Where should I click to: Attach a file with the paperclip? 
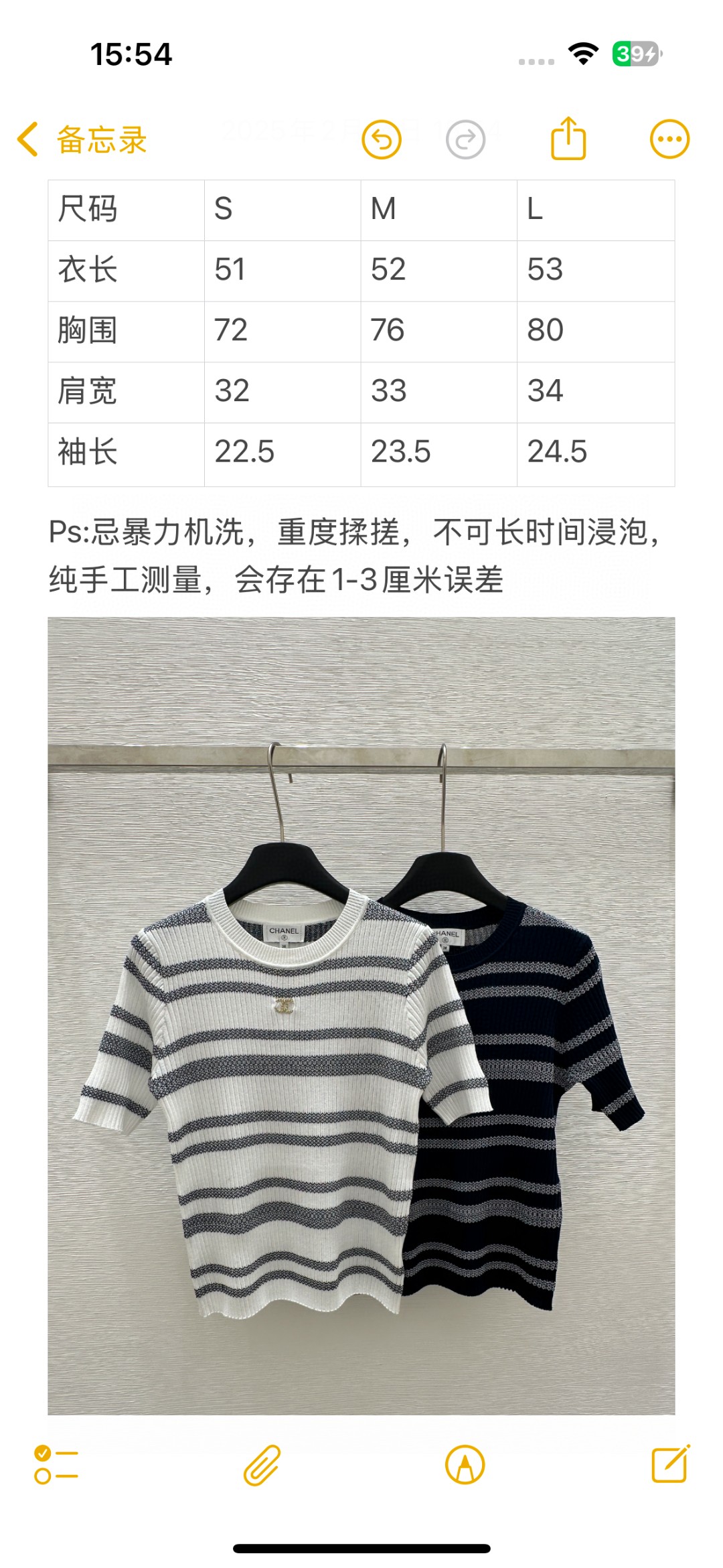point(262,1465)
